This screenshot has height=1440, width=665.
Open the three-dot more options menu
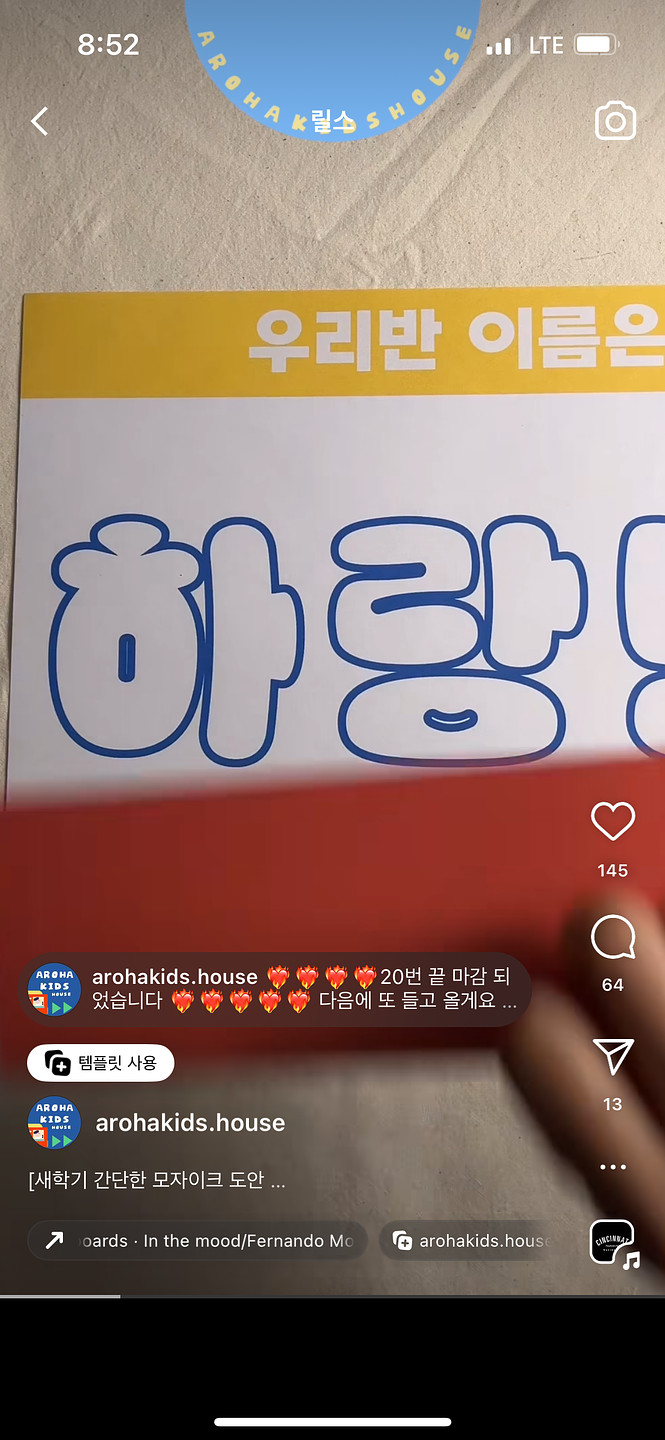(613, 1167)
